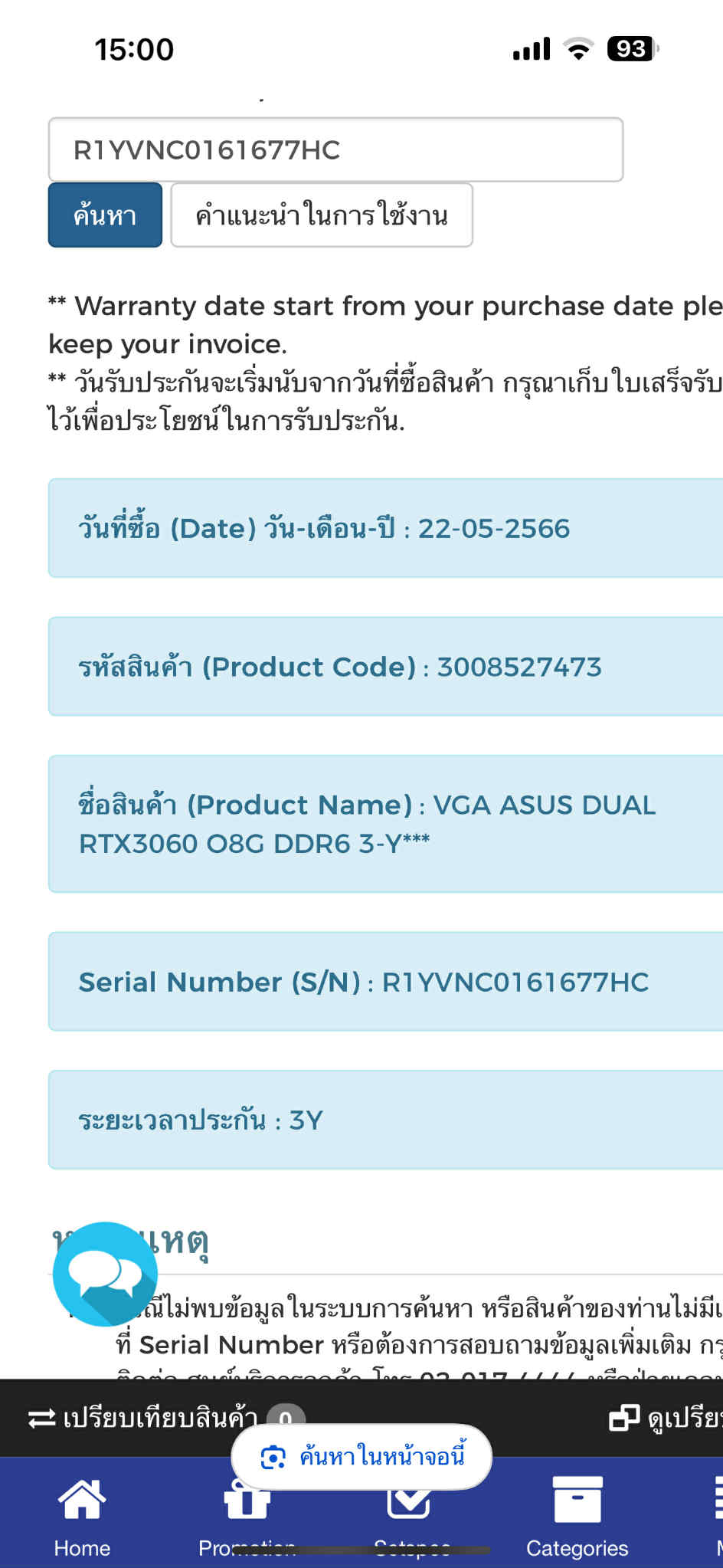Tap ค้นหาในหน้าจอนี้ search-this-screen pill

point(361,1456)
